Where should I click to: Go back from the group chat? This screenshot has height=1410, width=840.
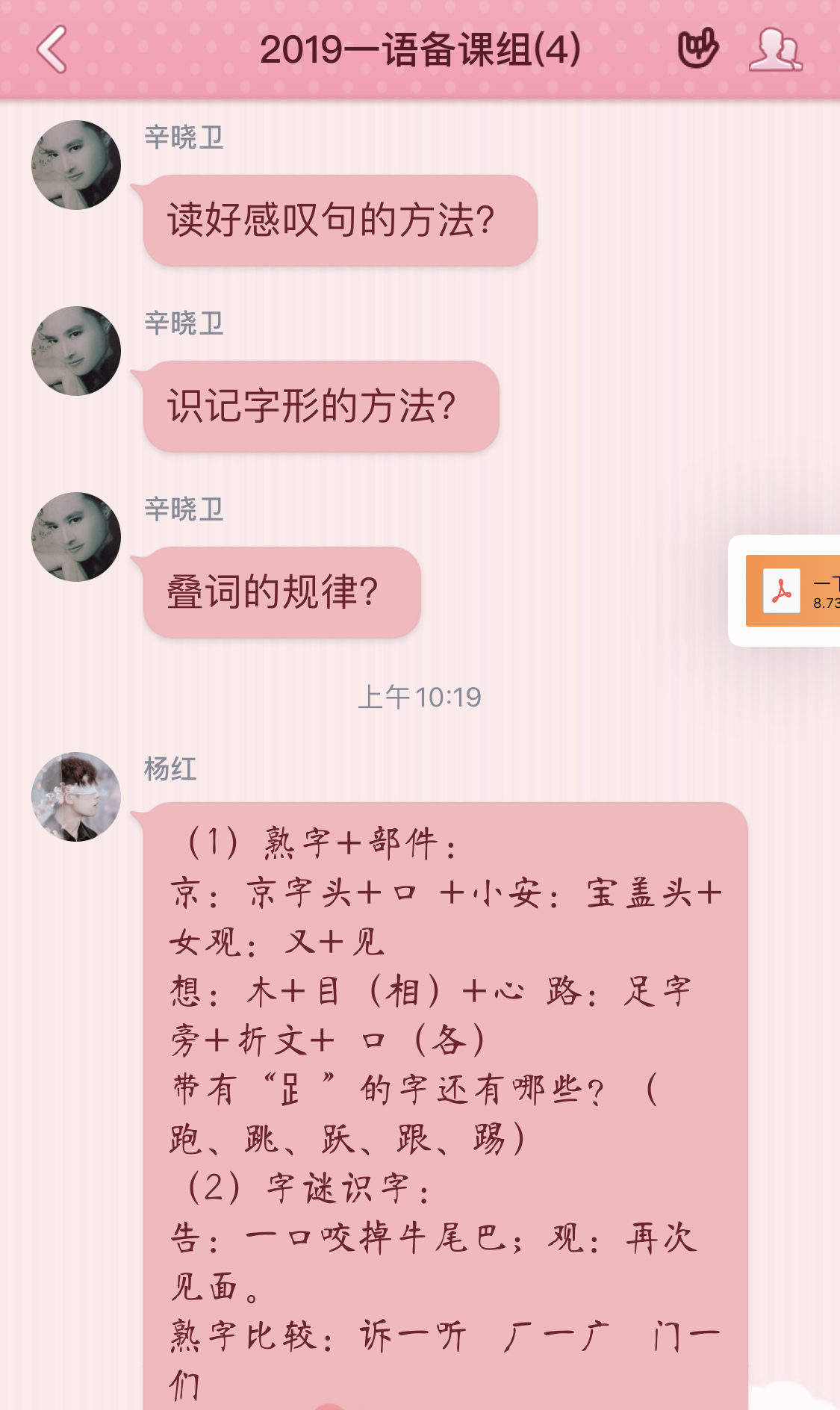[52, 49]
